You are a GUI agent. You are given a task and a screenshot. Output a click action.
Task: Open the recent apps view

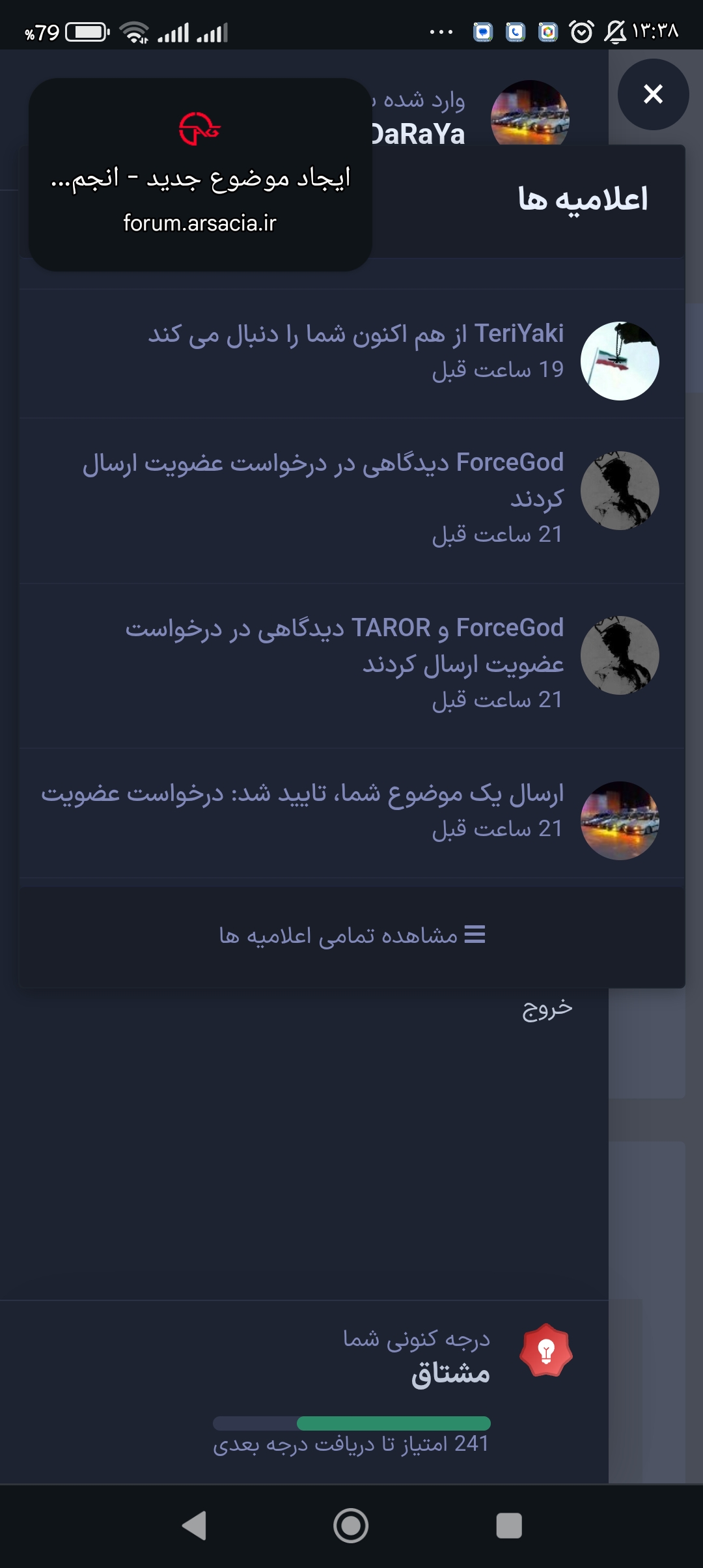[509, 1526]
